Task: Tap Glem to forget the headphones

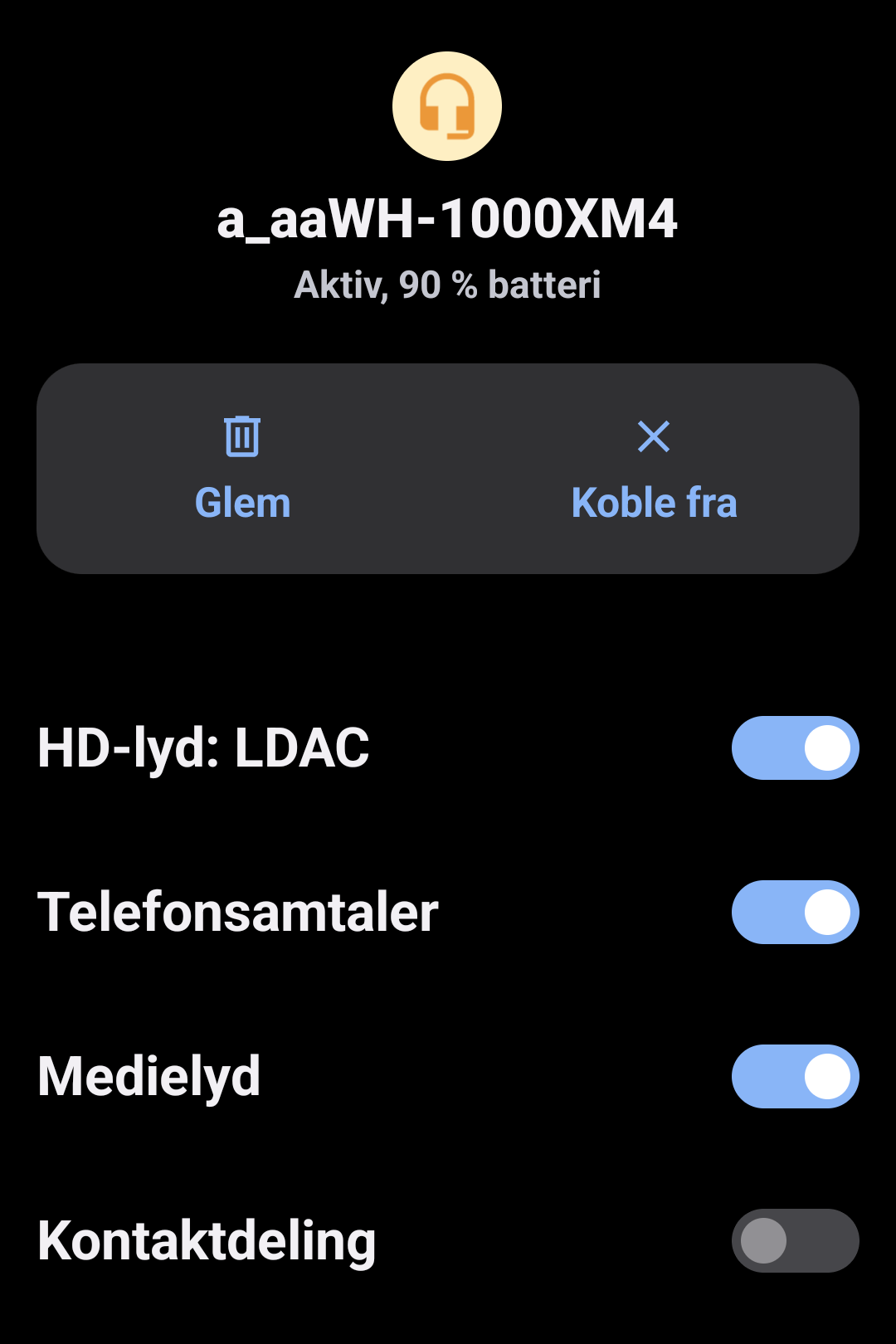Action: click(242, 469)
